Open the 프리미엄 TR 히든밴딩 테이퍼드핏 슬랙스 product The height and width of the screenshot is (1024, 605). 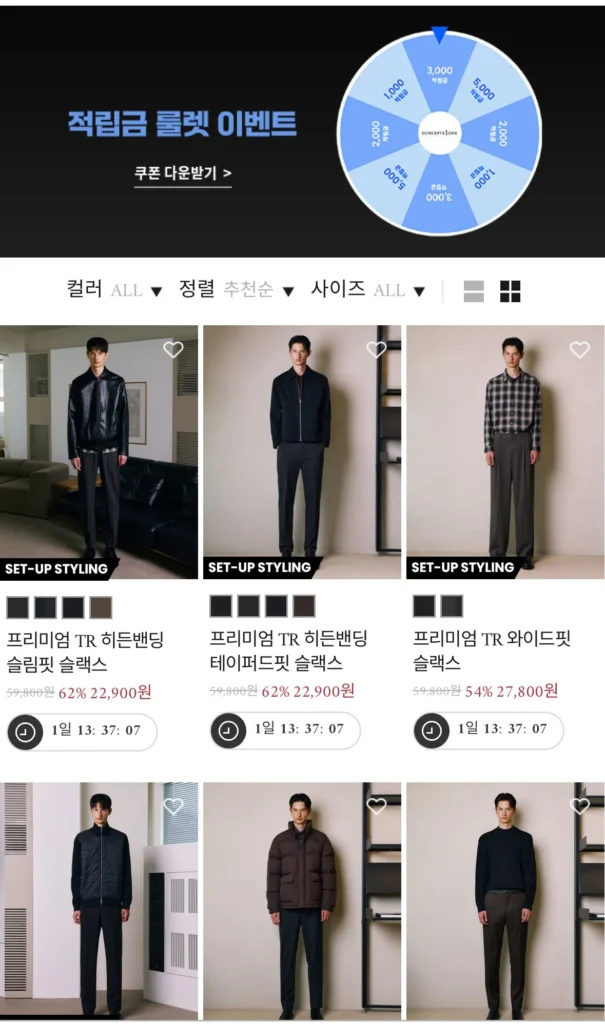(288, 651)
